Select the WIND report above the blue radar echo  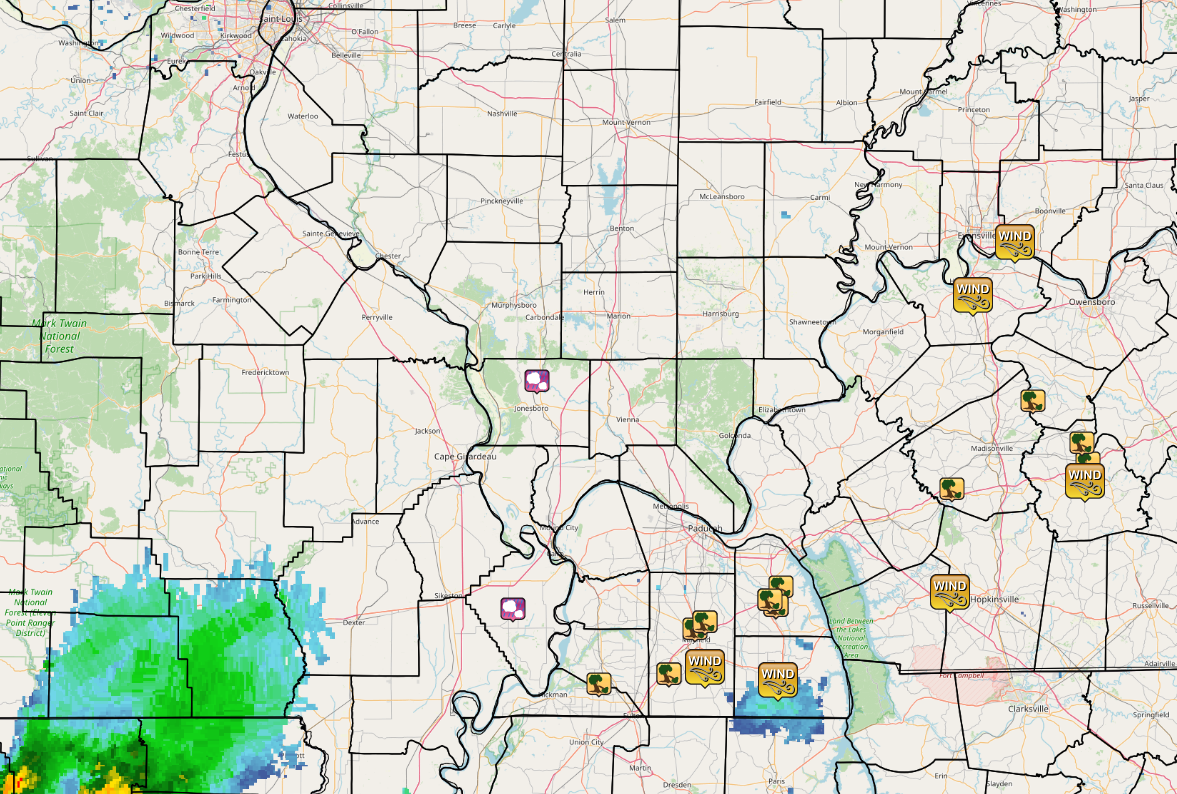[777, 678]
